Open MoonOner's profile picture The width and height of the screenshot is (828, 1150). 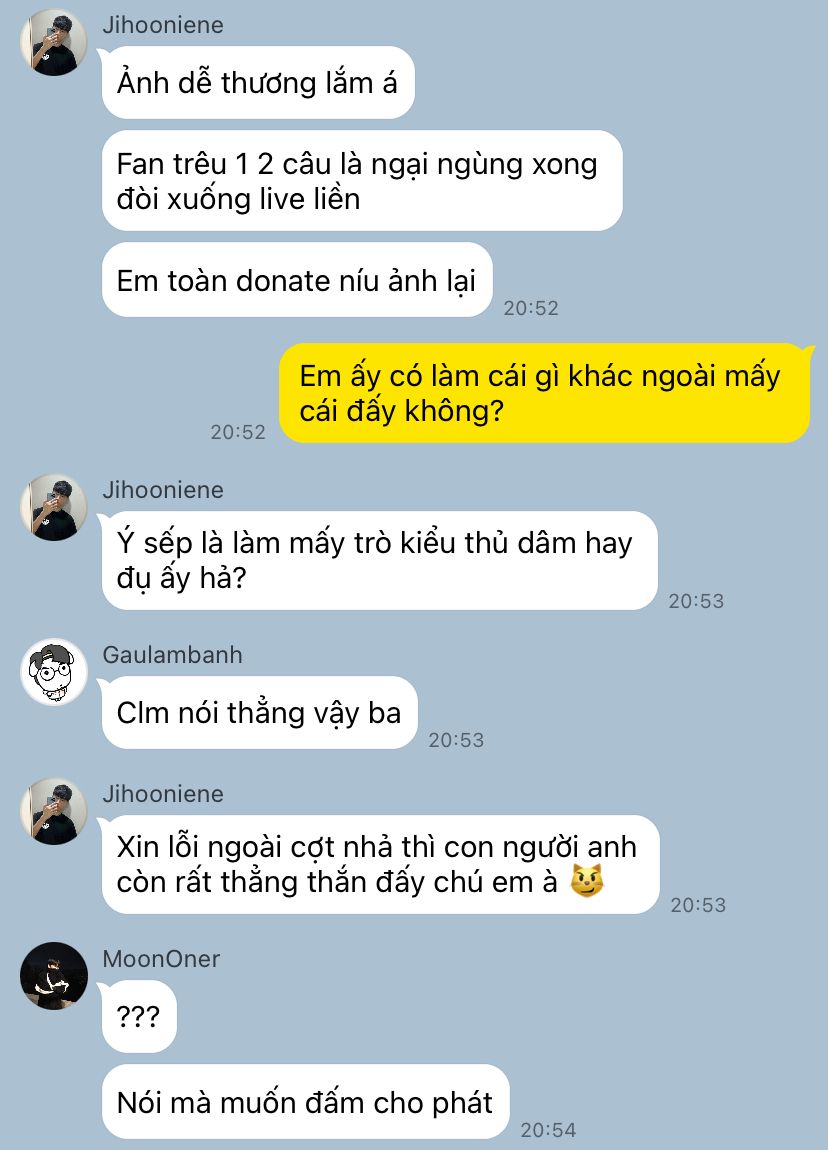54,976
